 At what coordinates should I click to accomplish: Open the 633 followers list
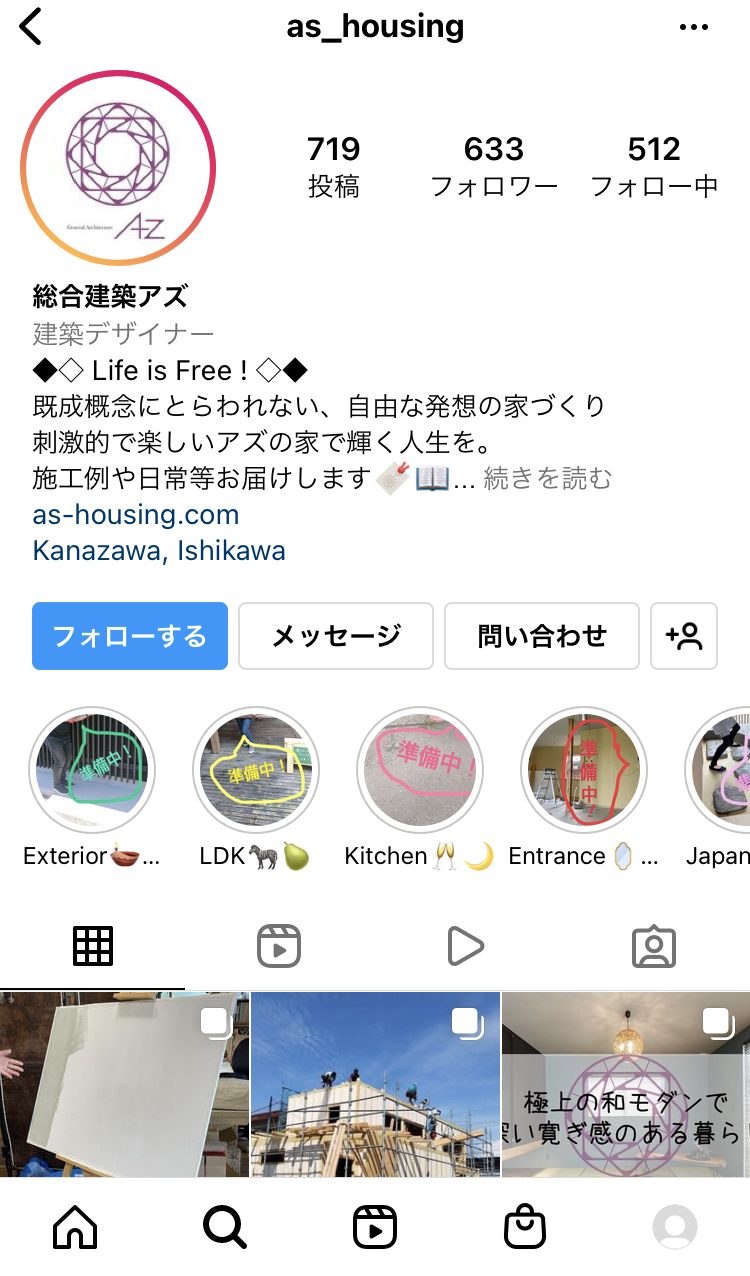tap(494, 166)
